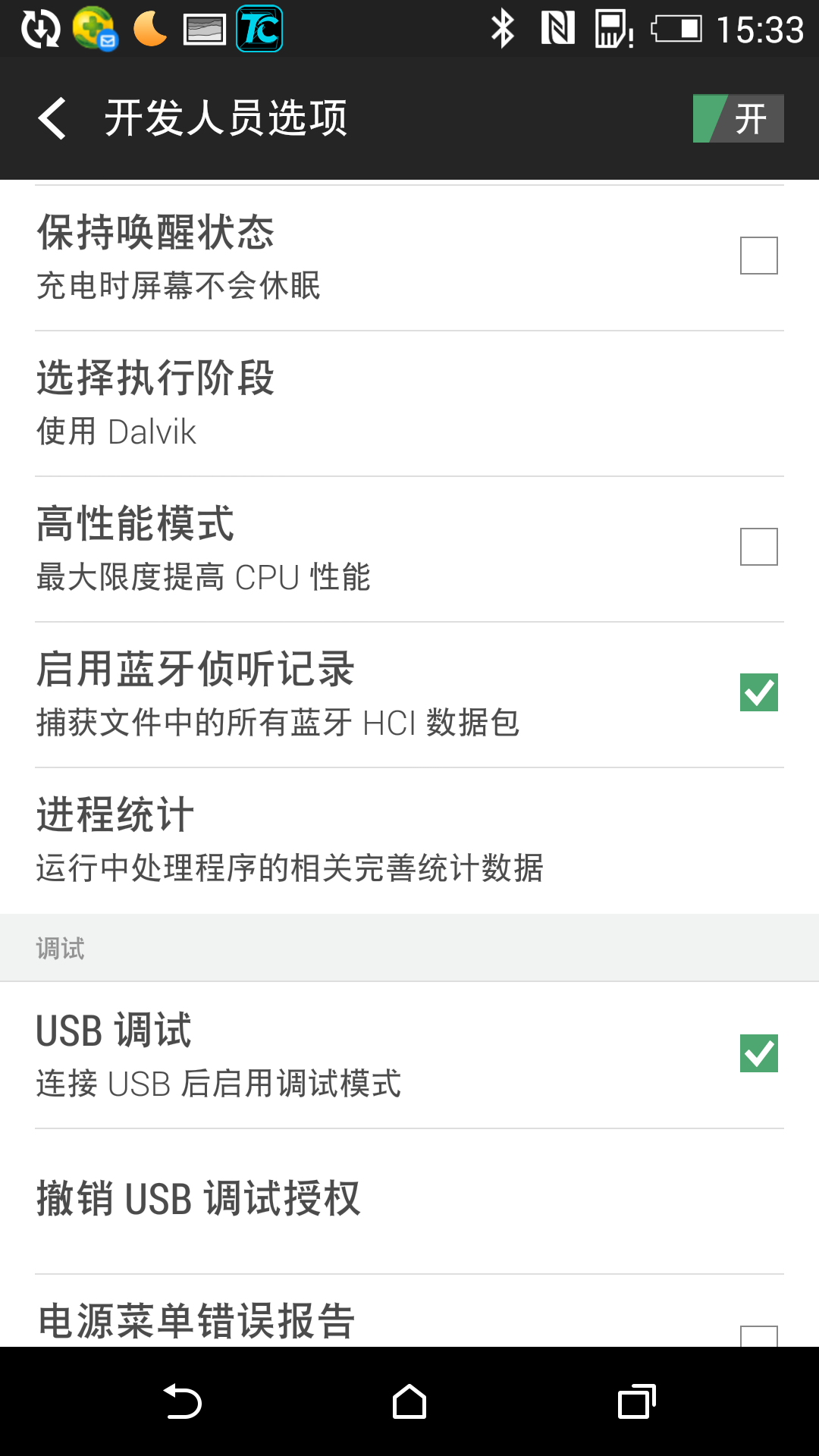Screen dimensions: 819x1456
Task: Open the moon notification icon
Action: pos(150,30)
